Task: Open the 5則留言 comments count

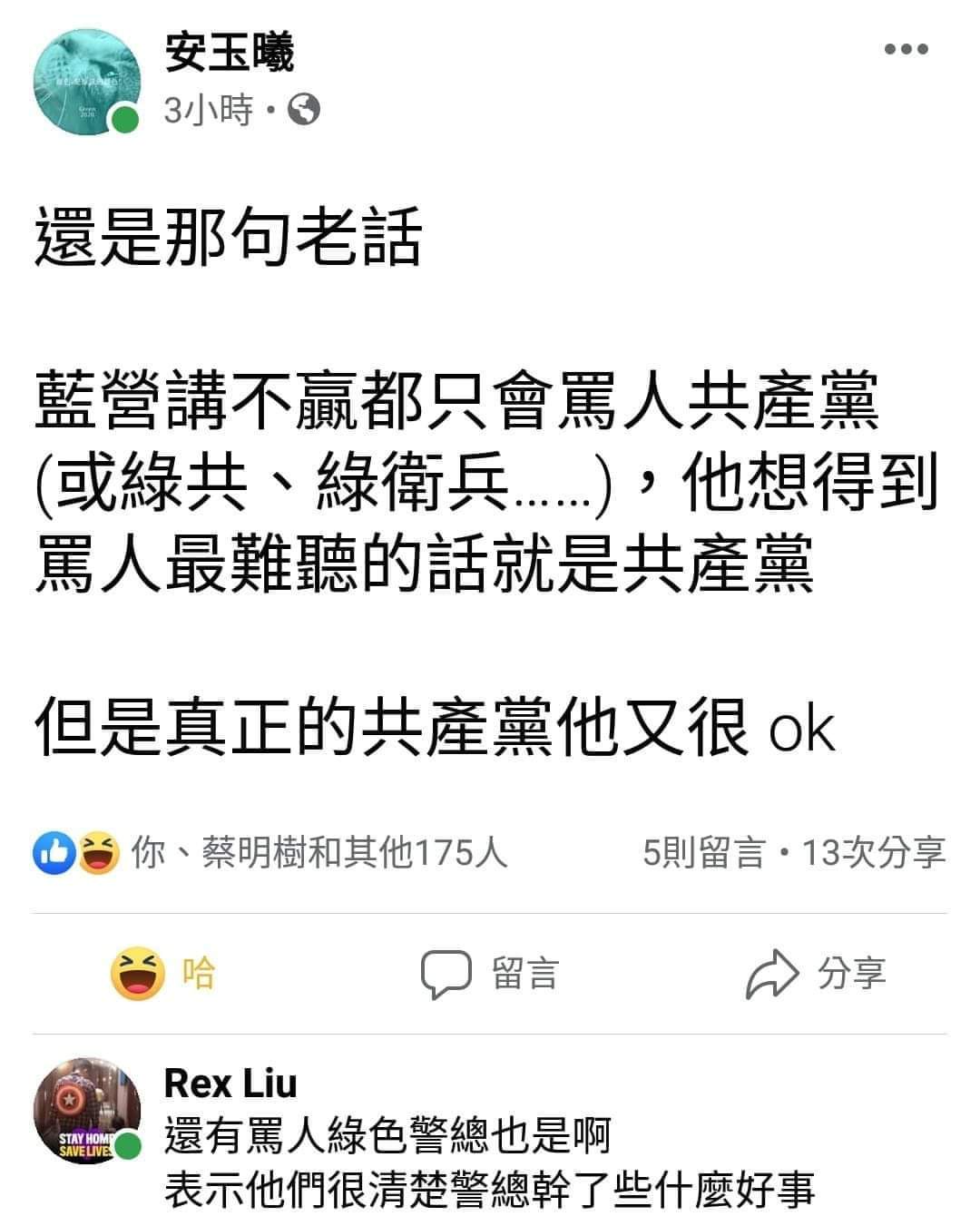Action: tap(702, 853)
